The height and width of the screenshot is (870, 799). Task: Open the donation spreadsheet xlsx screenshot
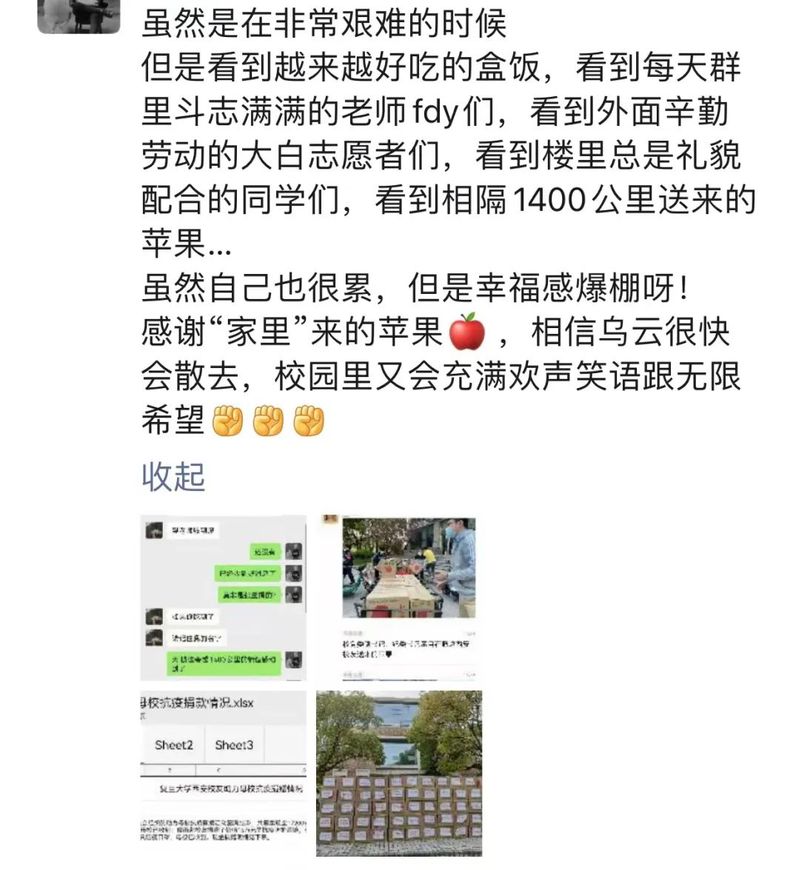[x=223, y=773]
